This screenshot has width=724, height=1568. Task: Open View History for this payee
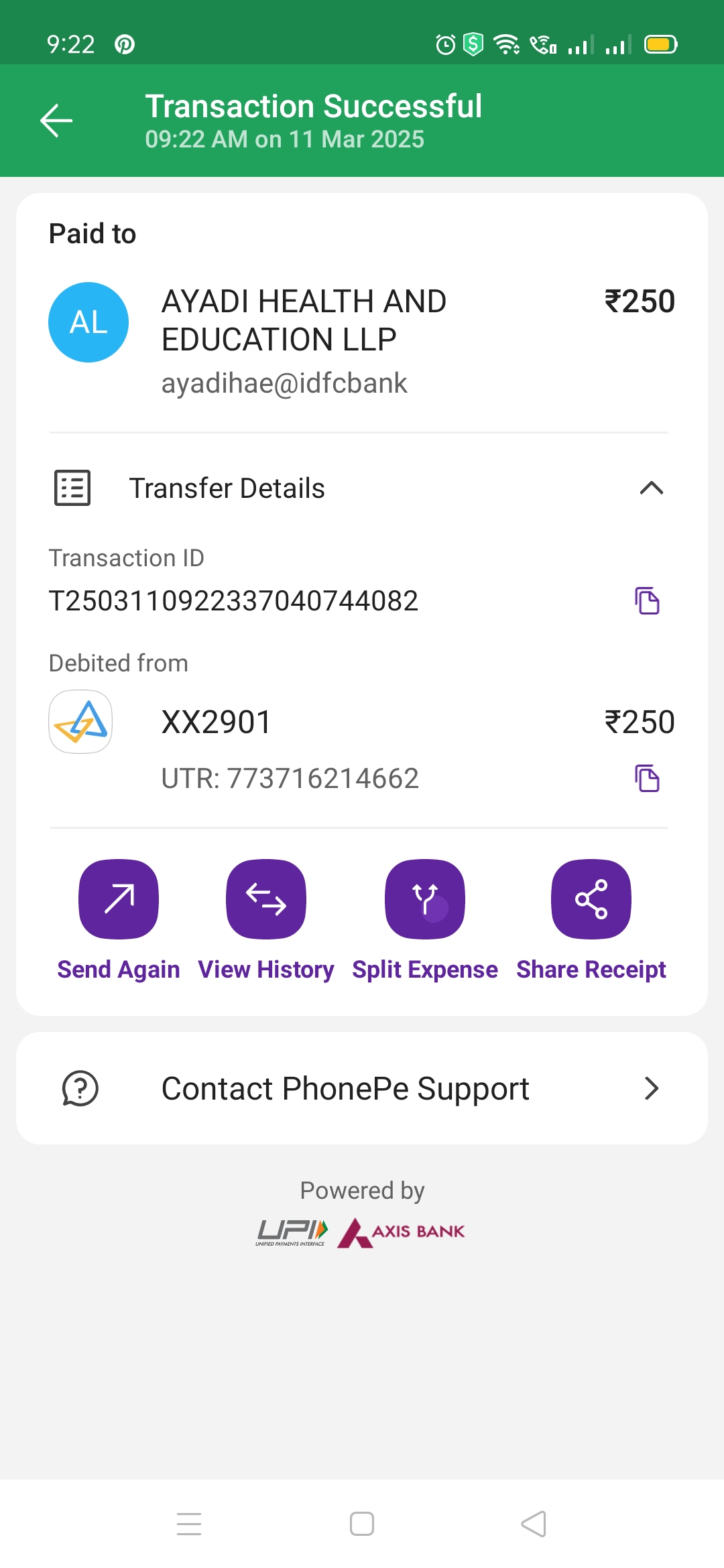tap(266, 899)
